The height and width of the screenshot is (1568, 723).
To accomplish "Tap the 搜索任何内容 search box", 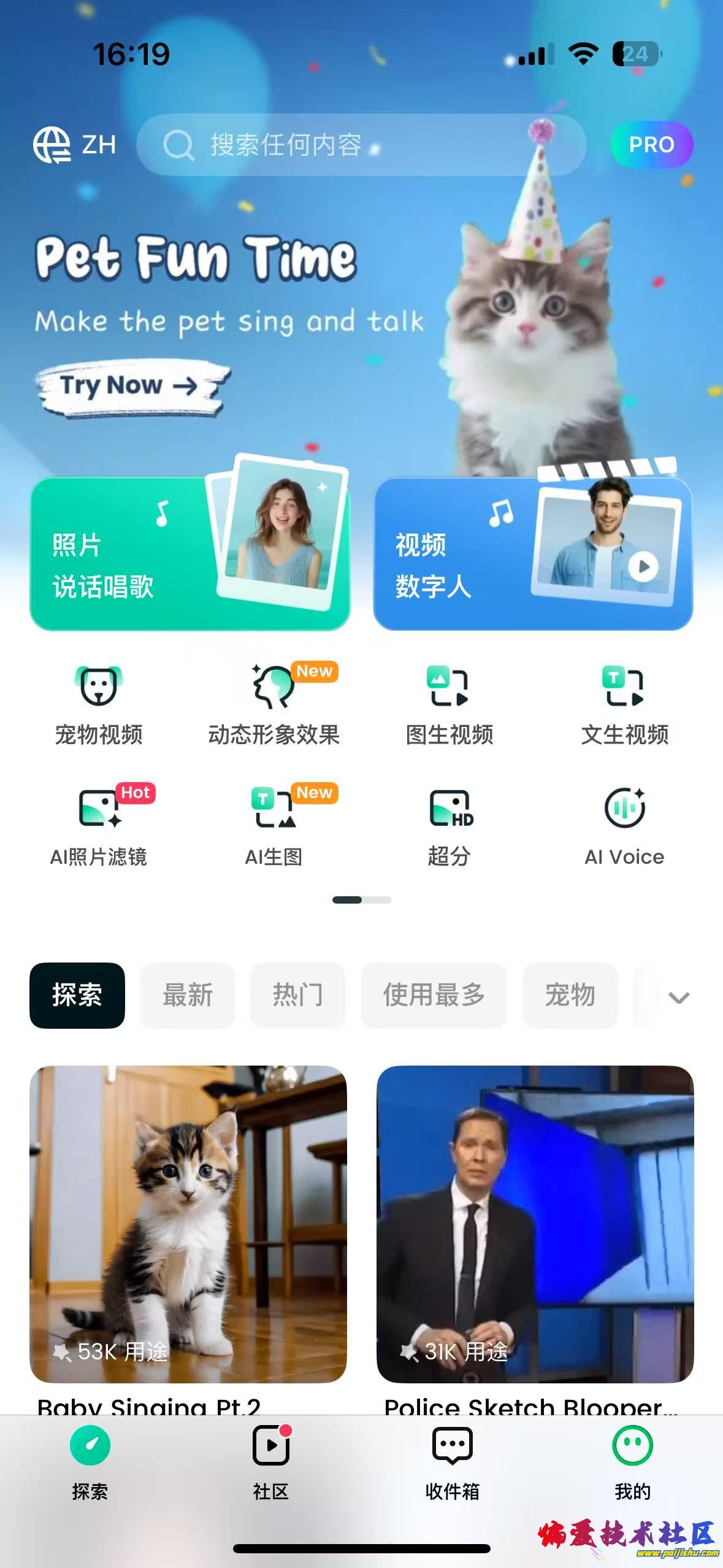I will point(361,145).
